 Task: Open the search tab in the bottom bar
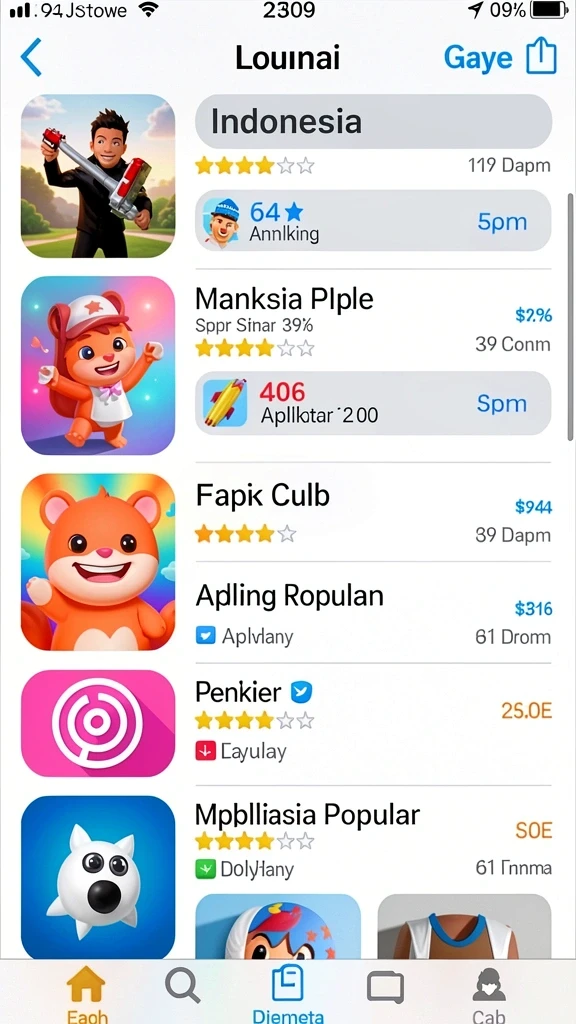[x=182, y=985]
